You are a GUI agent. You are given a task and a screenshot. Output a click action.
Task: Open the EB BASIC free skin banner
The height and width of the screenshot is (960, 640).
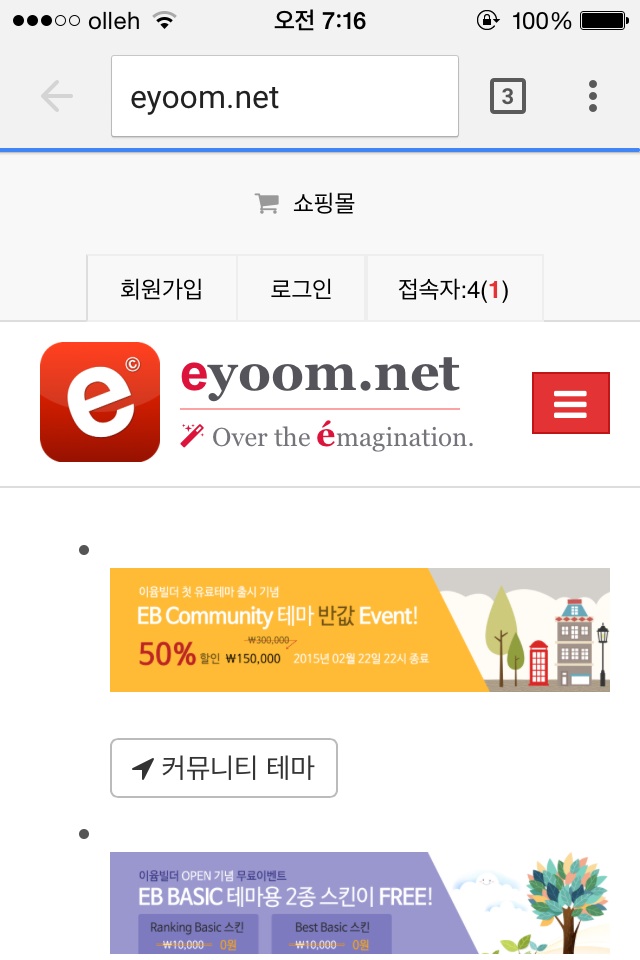point(359,905)
